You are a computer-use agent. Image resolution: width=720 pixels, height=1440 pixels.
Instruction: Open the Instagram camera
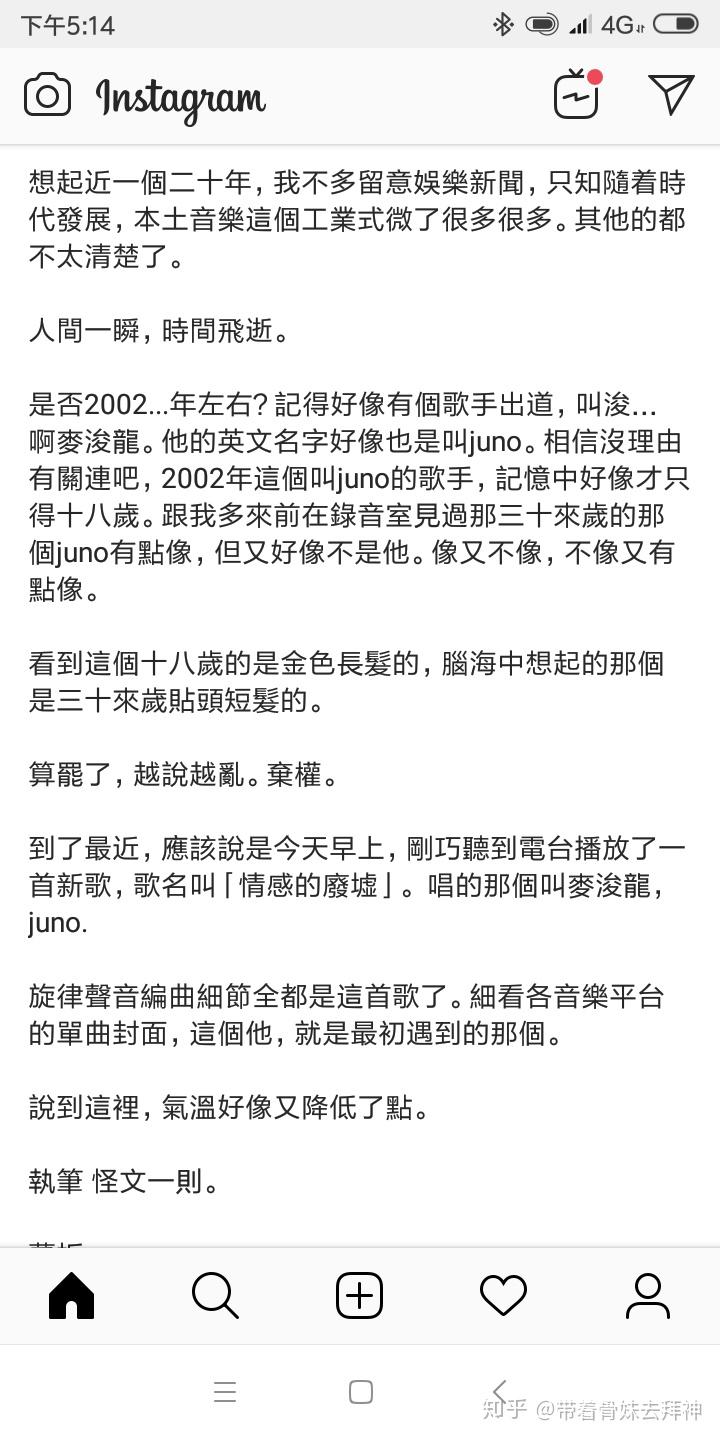click(47, 96)
